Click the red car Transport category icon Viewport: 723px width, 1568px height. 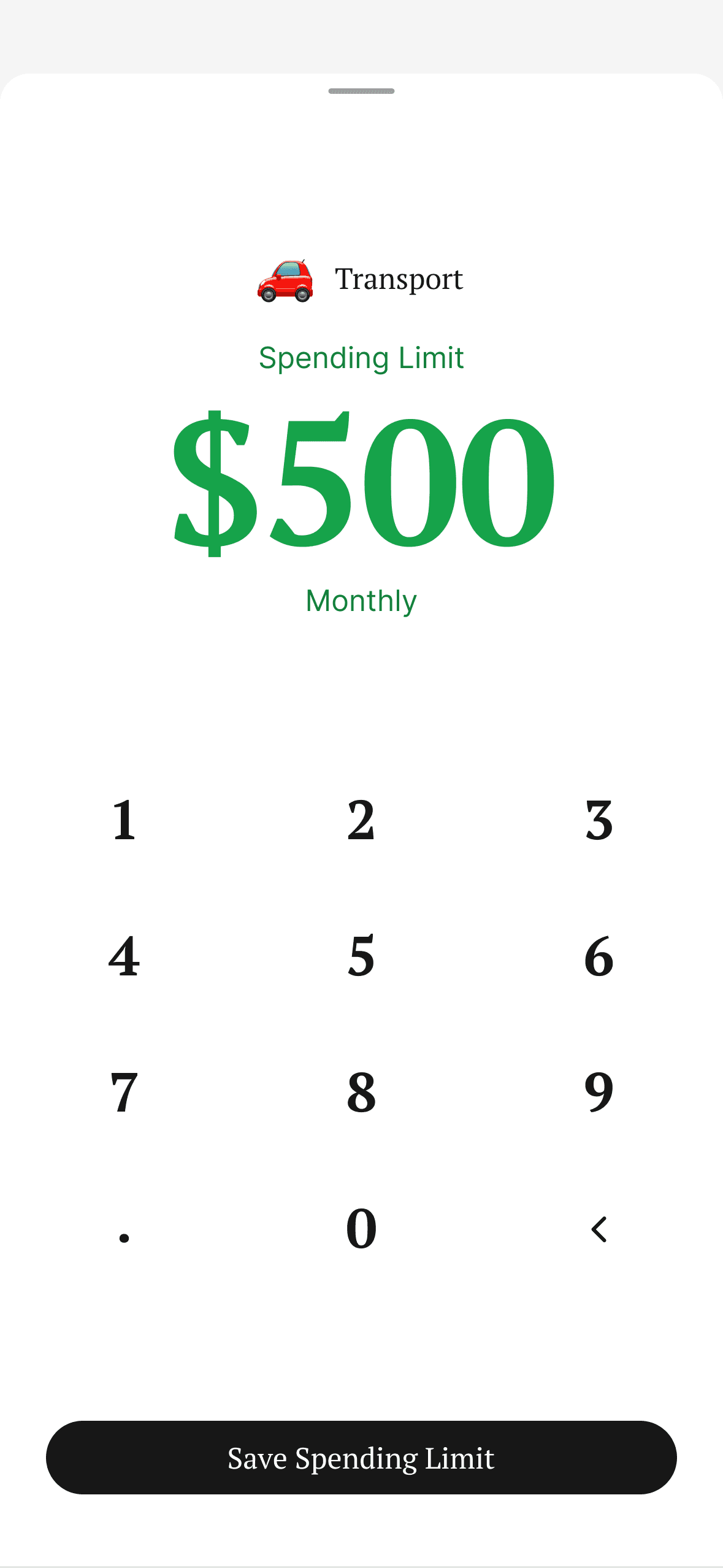[x=286, y=280]
